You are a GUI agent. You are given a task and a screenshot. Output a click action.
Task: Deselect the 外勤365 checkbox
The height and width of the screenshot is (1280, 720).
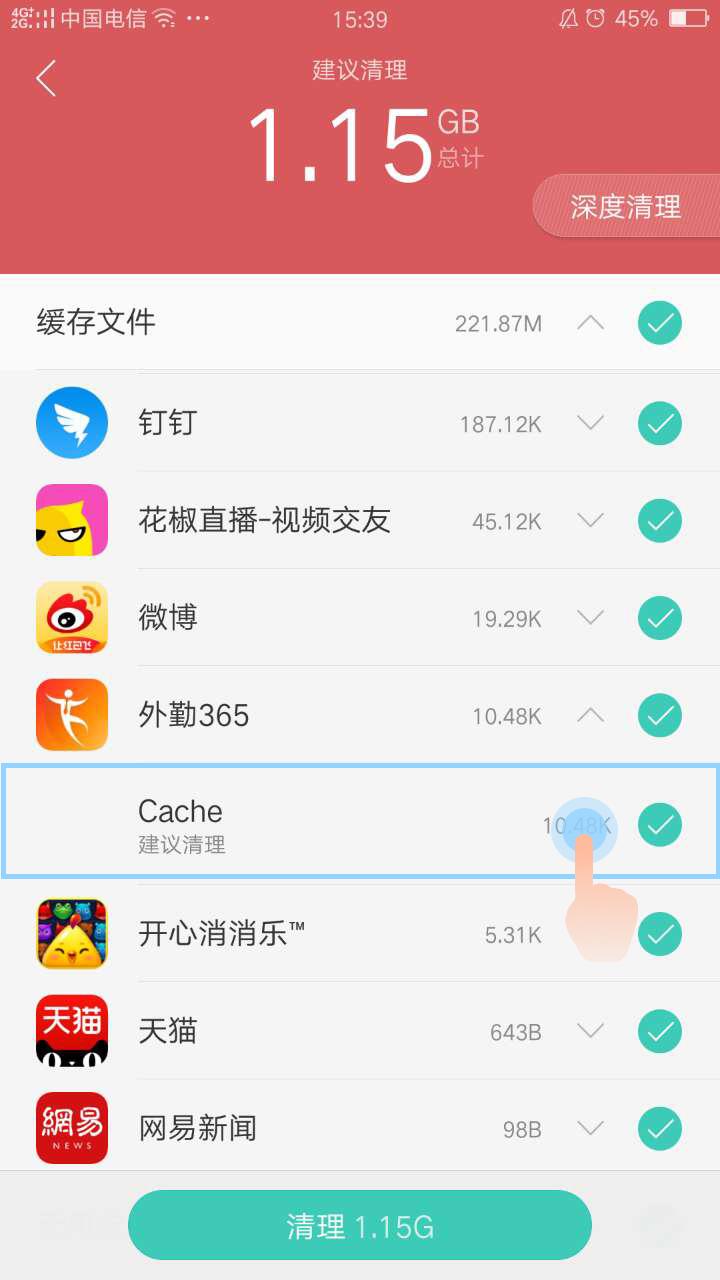point(660,715)
